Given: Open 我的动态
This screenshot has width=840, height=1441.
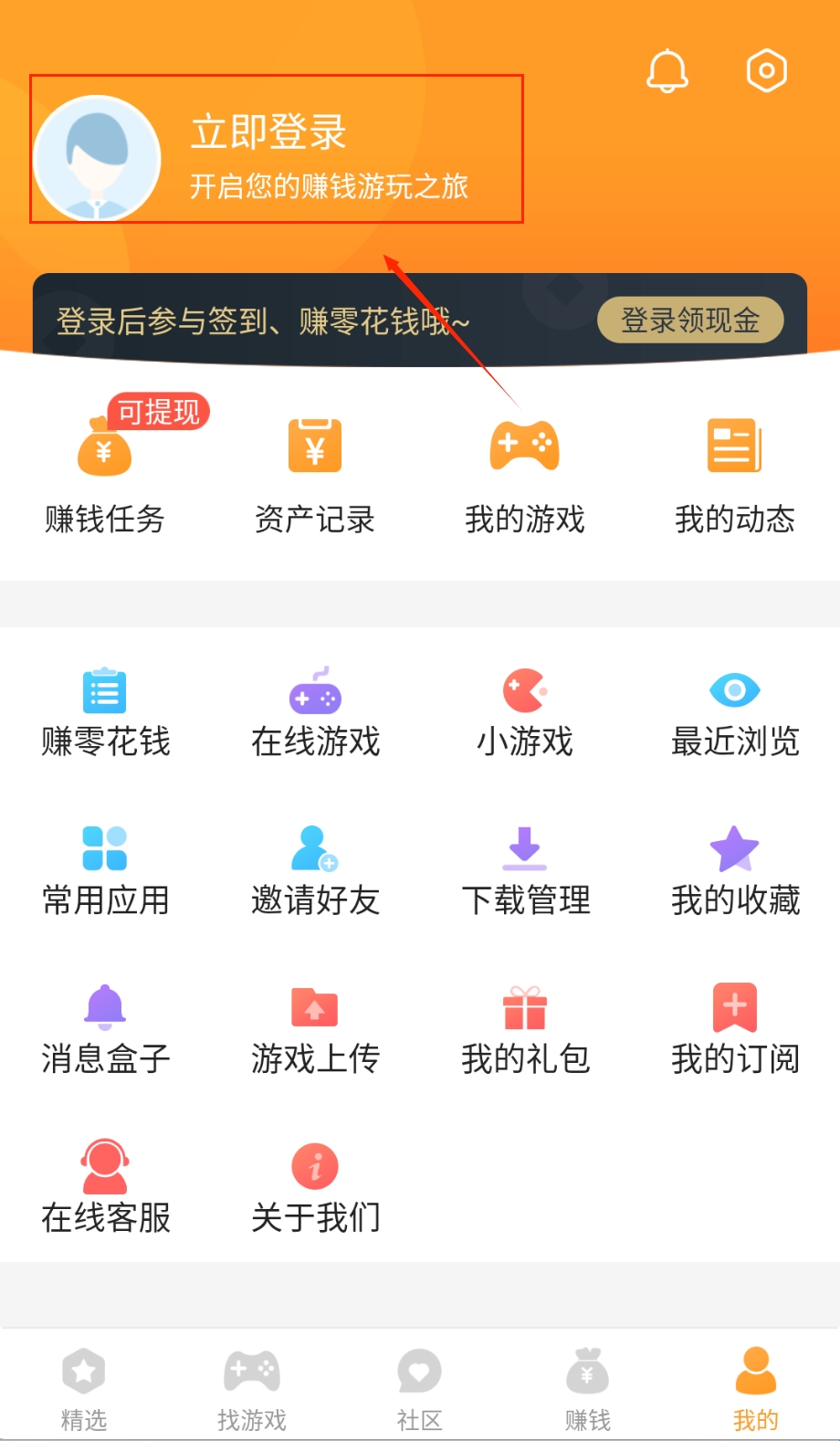Looking at the screenshot, I should click(734, 476).
